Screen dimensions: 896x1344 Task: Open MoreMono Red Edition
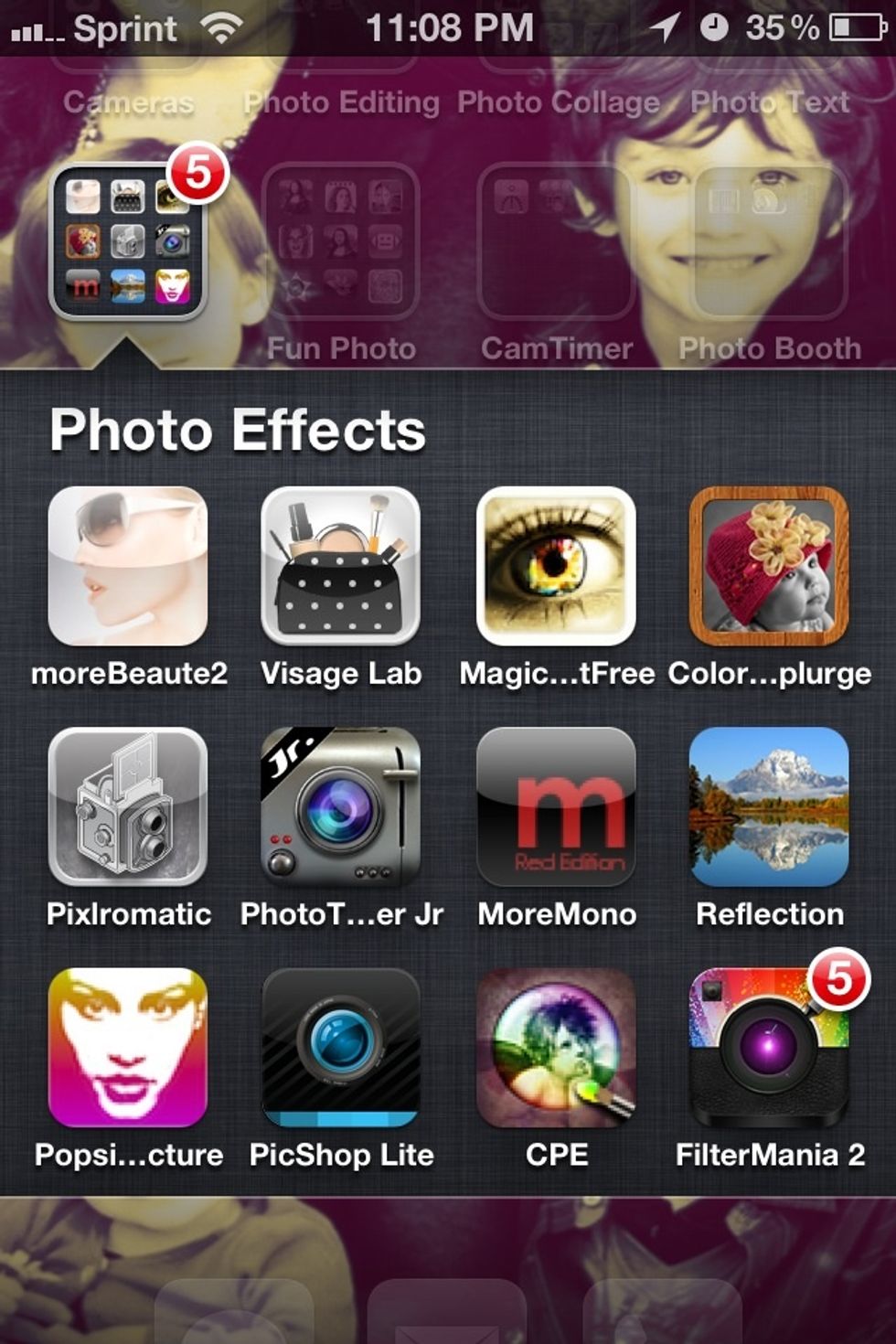click(x=556, y=806)
